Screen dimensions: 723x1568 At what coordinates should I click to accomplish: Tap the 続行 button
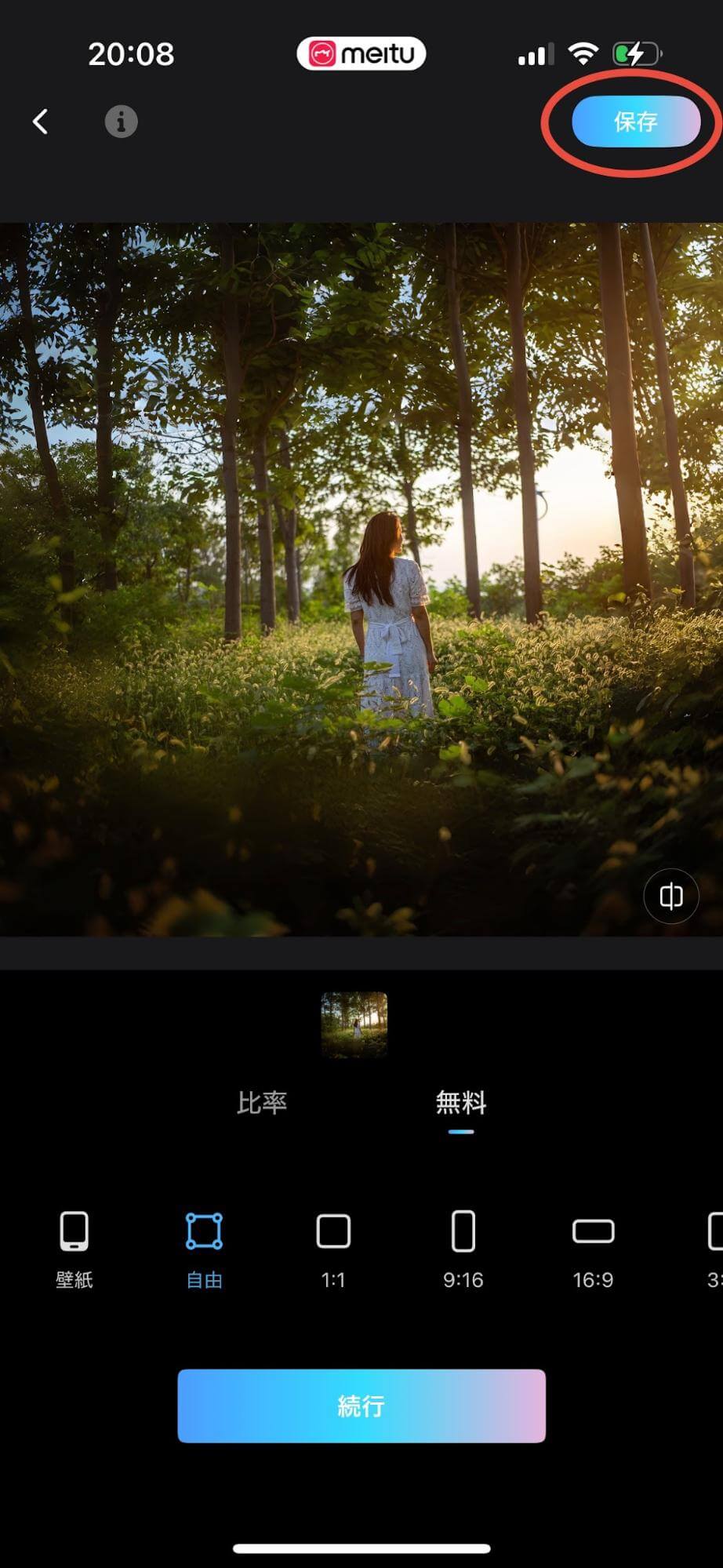tap(361, 1406)
